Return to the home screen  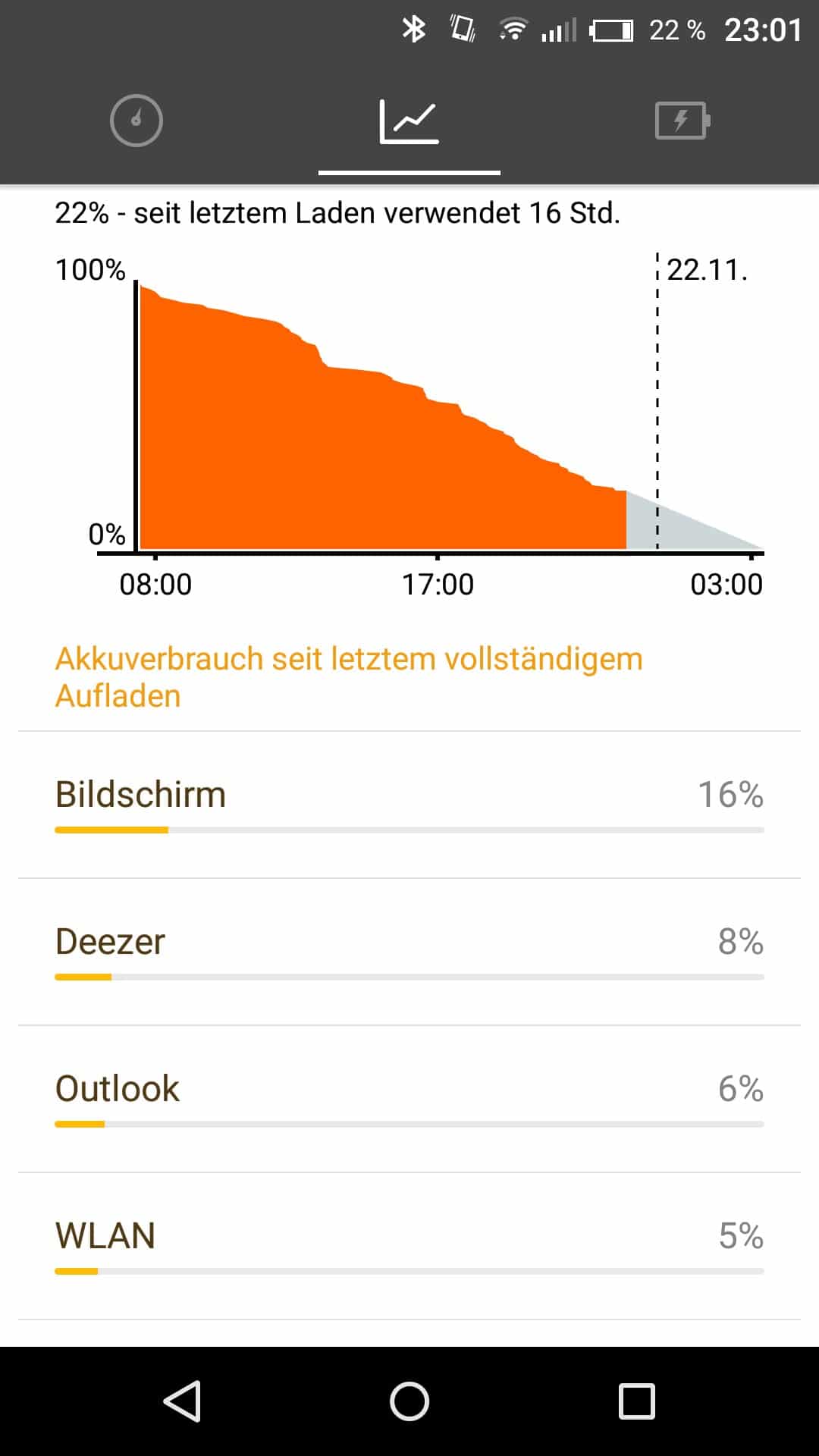pyautogui.click(x=409, y=1401)
